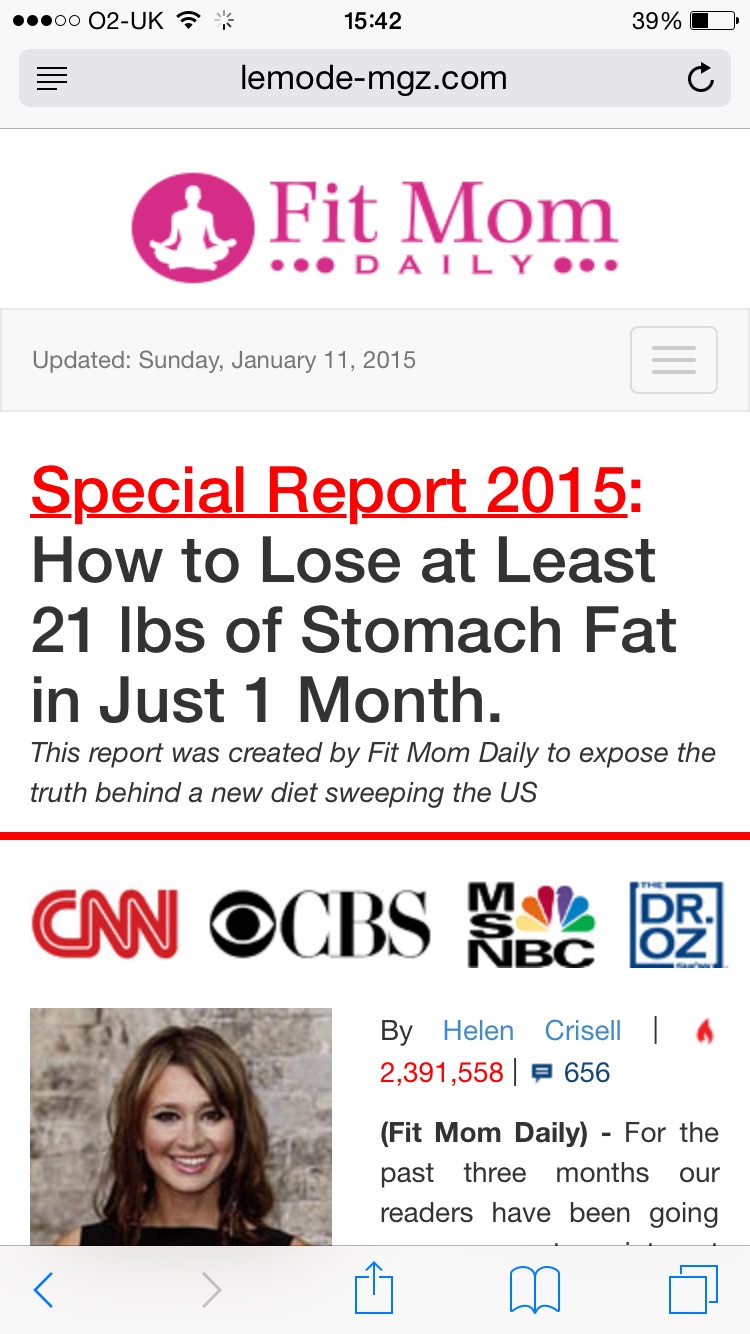The image size is (750, 1334).
Task: Open the 656 comments link
Action: click(570, 1073)
